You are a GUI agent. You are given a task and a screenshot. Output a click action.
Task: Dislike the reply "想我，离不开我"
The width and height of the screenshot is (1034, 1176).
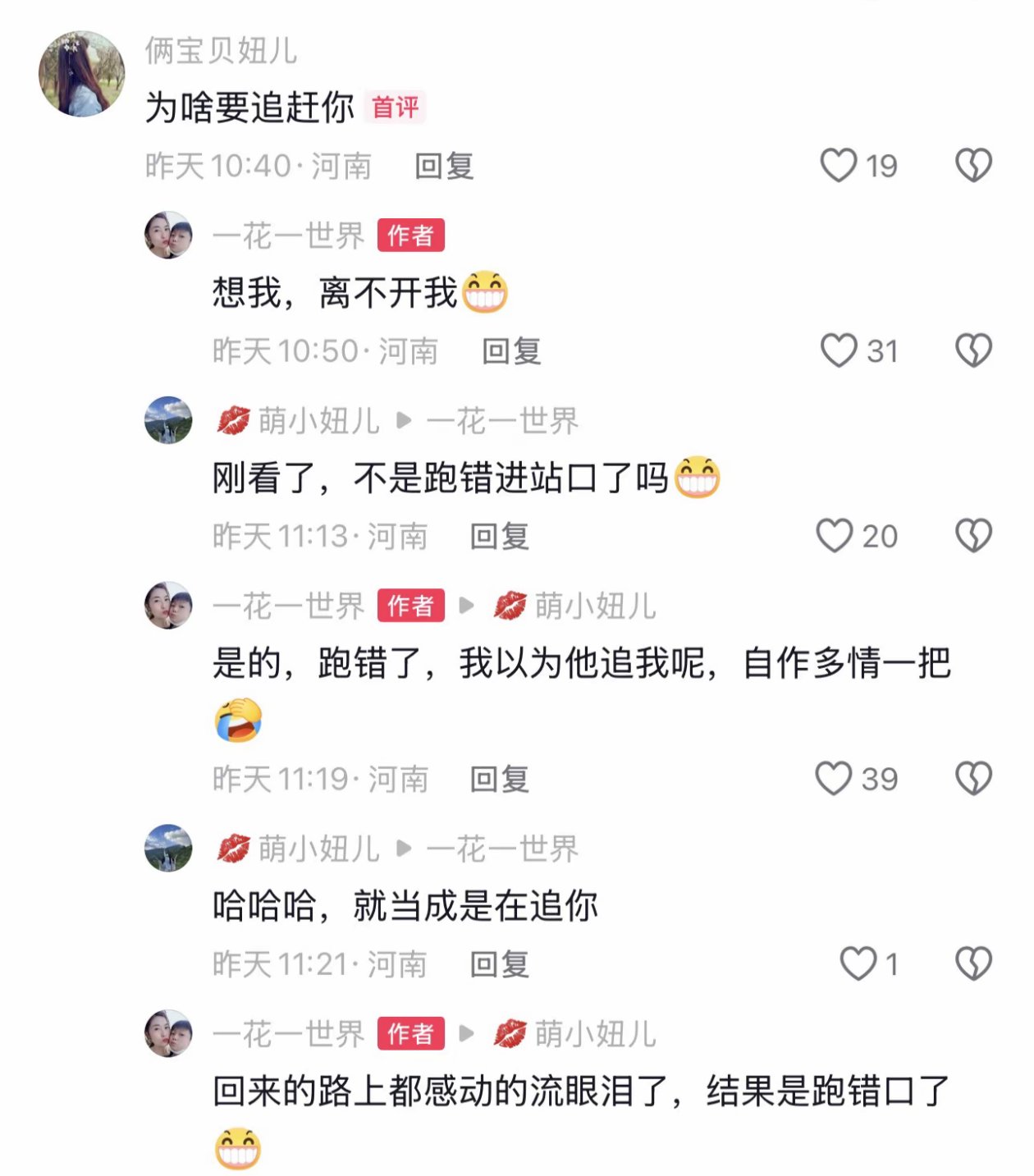click(973, 350)
